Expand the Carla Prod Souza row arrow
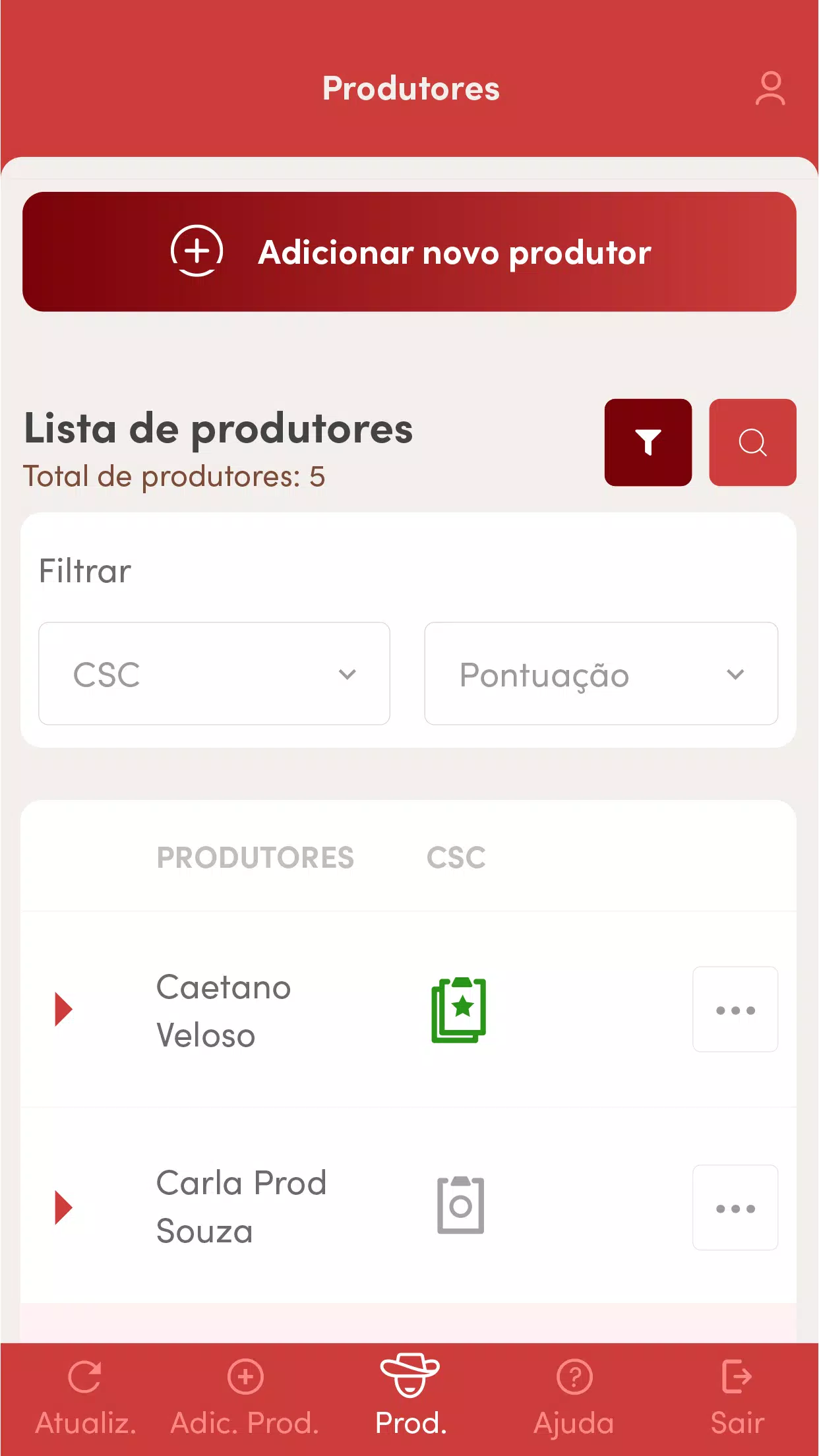The width and height of the screenshot is (819, 1456). coord(63,1207)
